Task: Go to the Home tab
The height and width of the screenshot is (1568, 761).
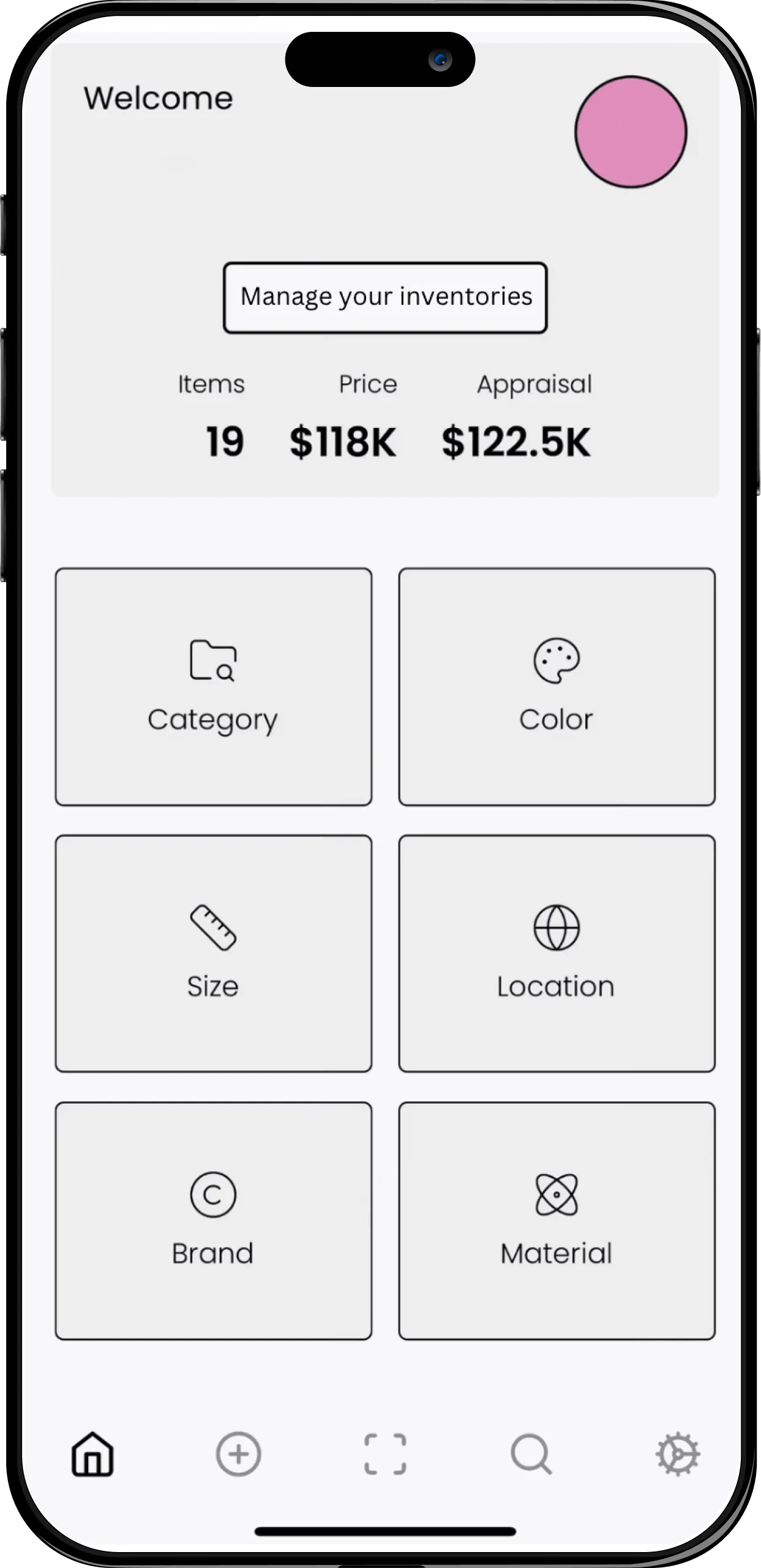Action: coord(92,1454)
